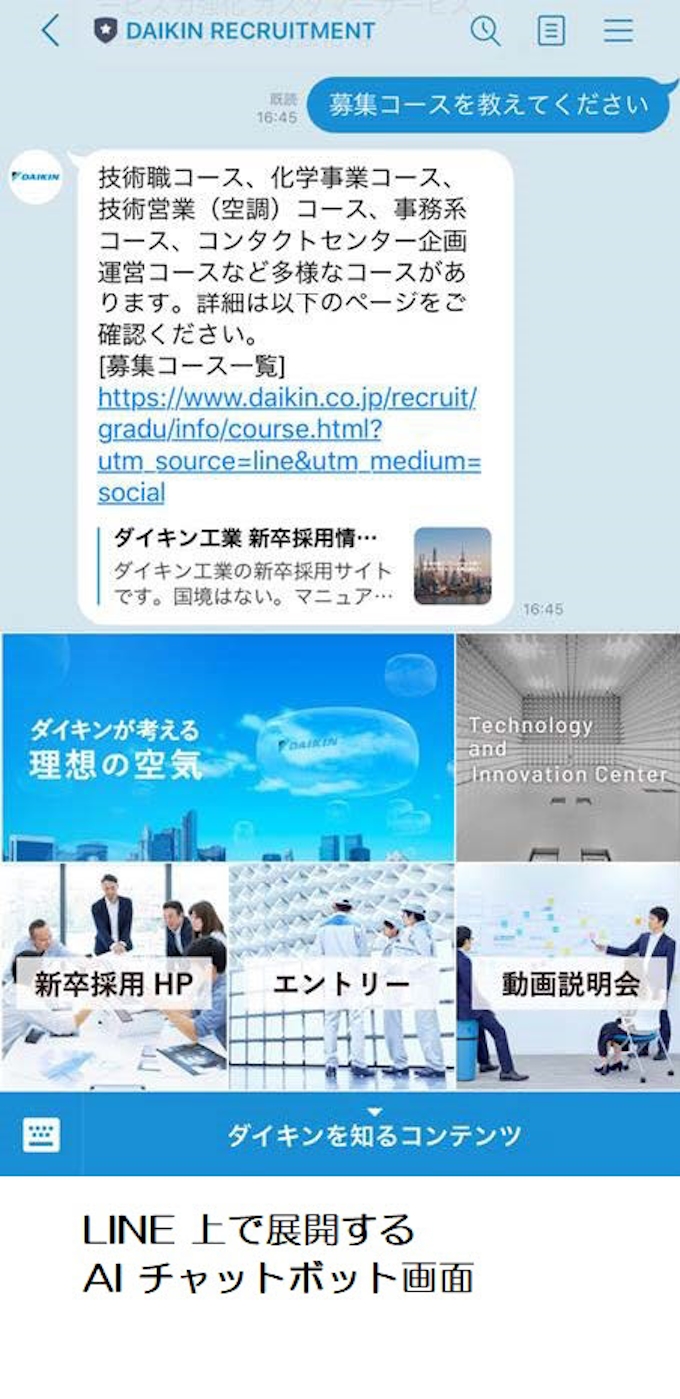Viewport: 680px width, 1399px height.
Task: Tap the DAIKIN profile avatar
Action: tap(36, 177)
